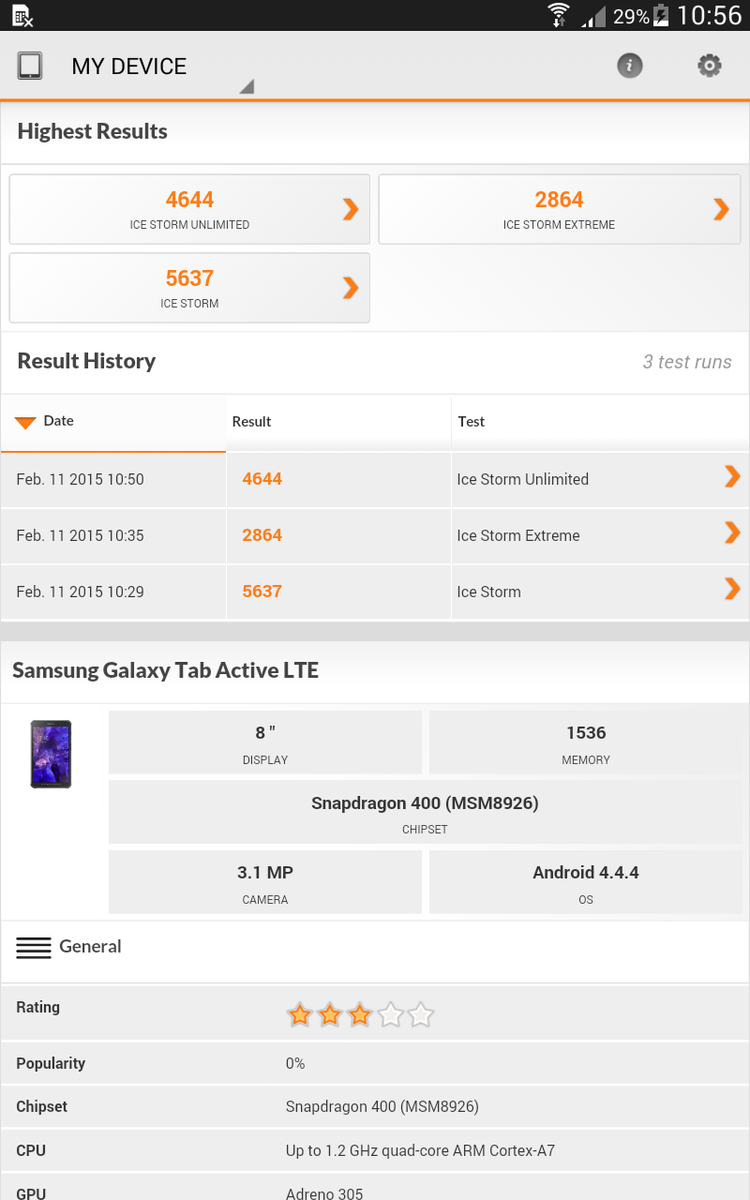Image resolution: width=750 pixels, height=1200 pixels.
Task: Open the Ice Storm 5637 result card
Action: click(x=189, y=288)
